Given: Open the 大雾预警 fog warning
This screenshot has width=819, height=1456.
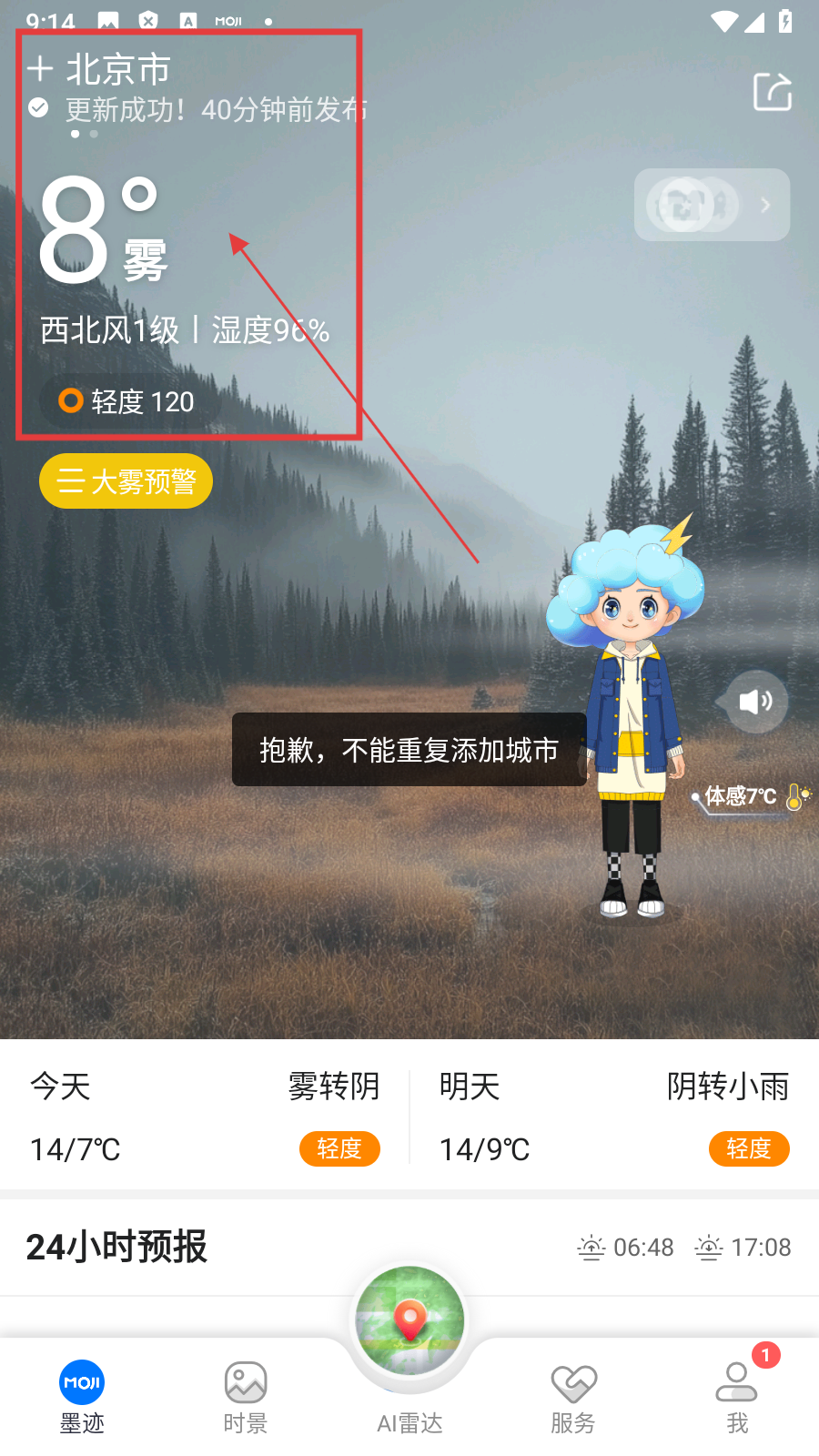Looking at the screenshot, I should 126,480.
